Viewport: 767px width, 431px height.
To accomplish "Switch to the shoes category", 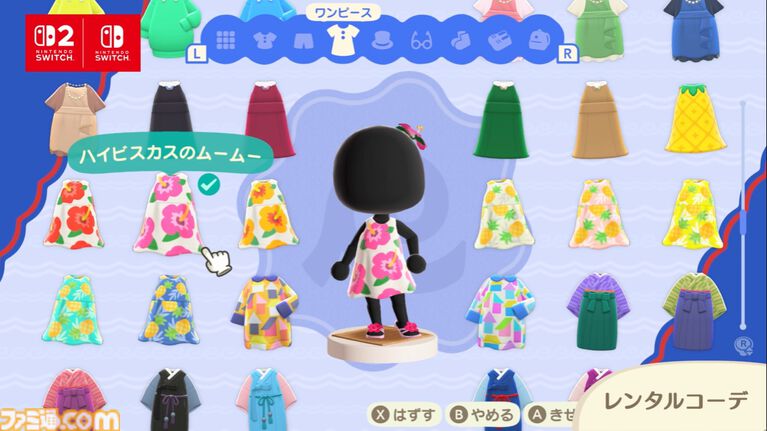I will click(498, 42).
